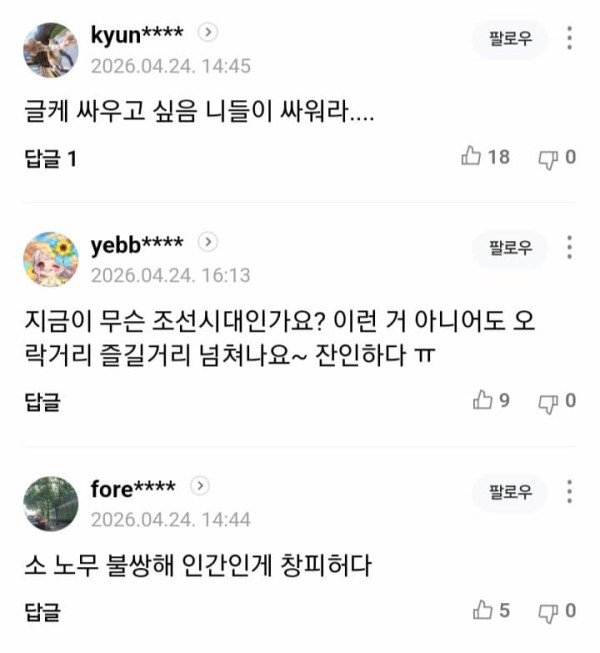Screen dimensions: 600x653
Task: Open overflow menu on kyun**** comment
Action: coord(570,39)
